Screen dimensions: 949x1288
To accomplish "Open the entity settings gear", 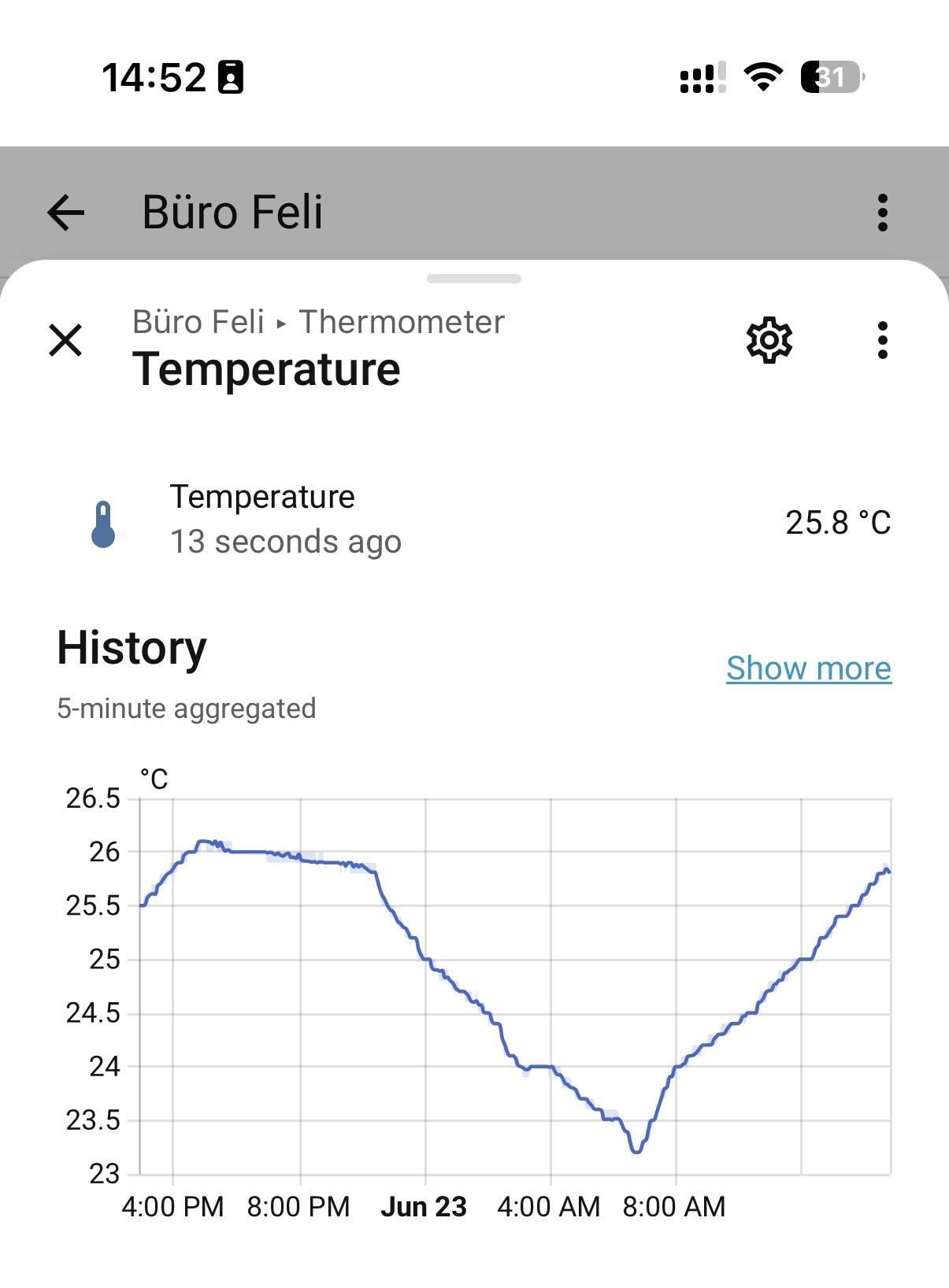I will 769,340.
